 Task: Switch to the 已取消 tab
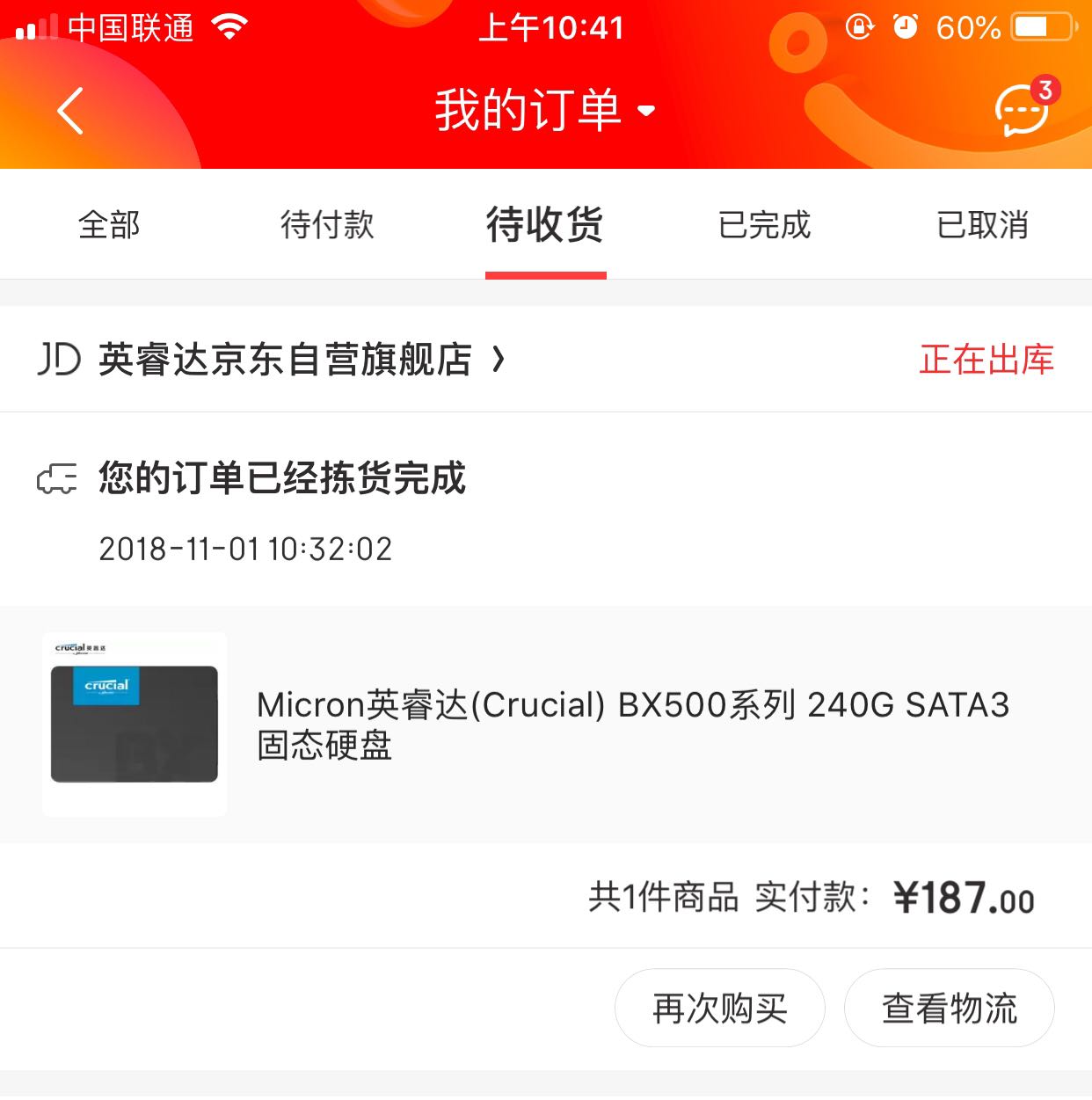pos(982,225)
